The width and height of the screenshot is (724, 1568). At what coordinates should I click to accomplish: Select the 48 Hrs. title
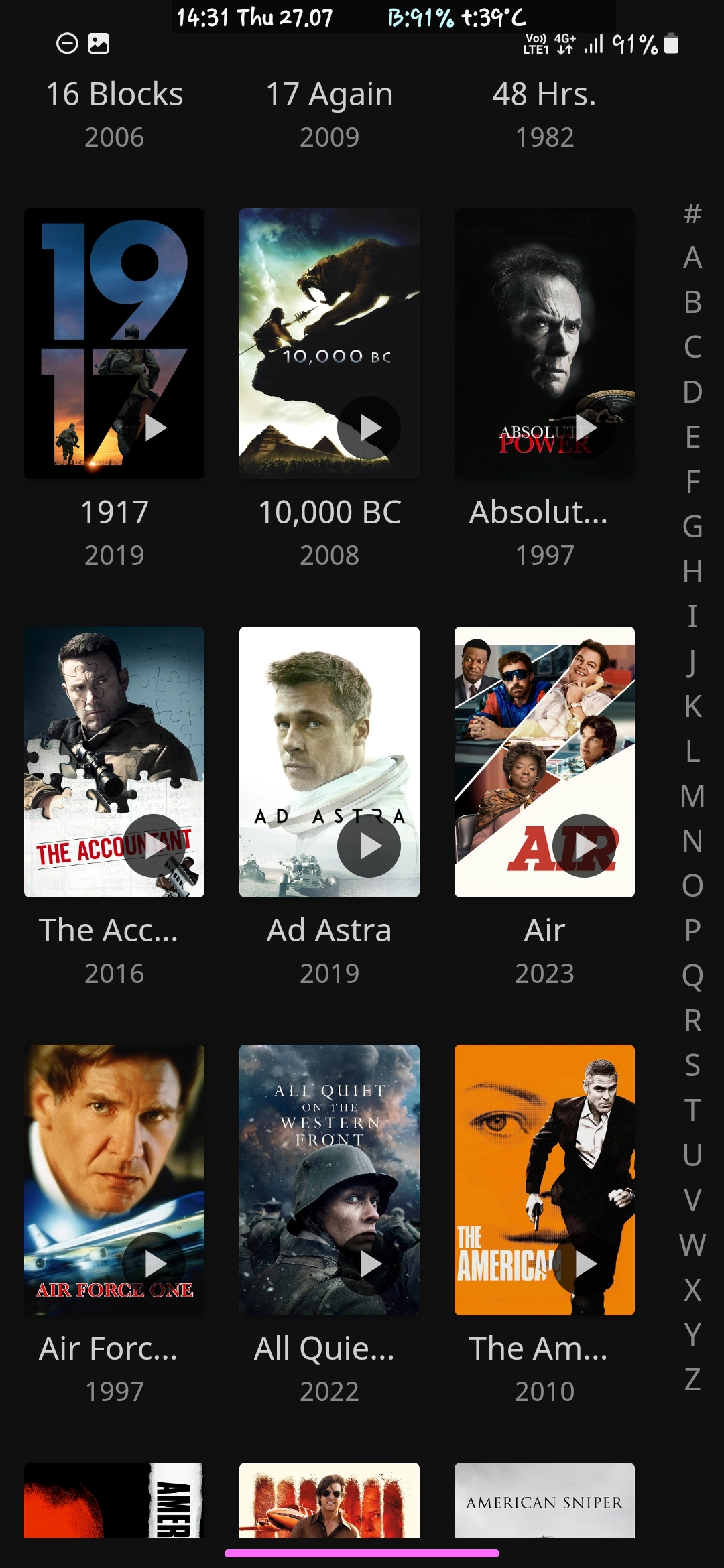click(x=544, y=94)
